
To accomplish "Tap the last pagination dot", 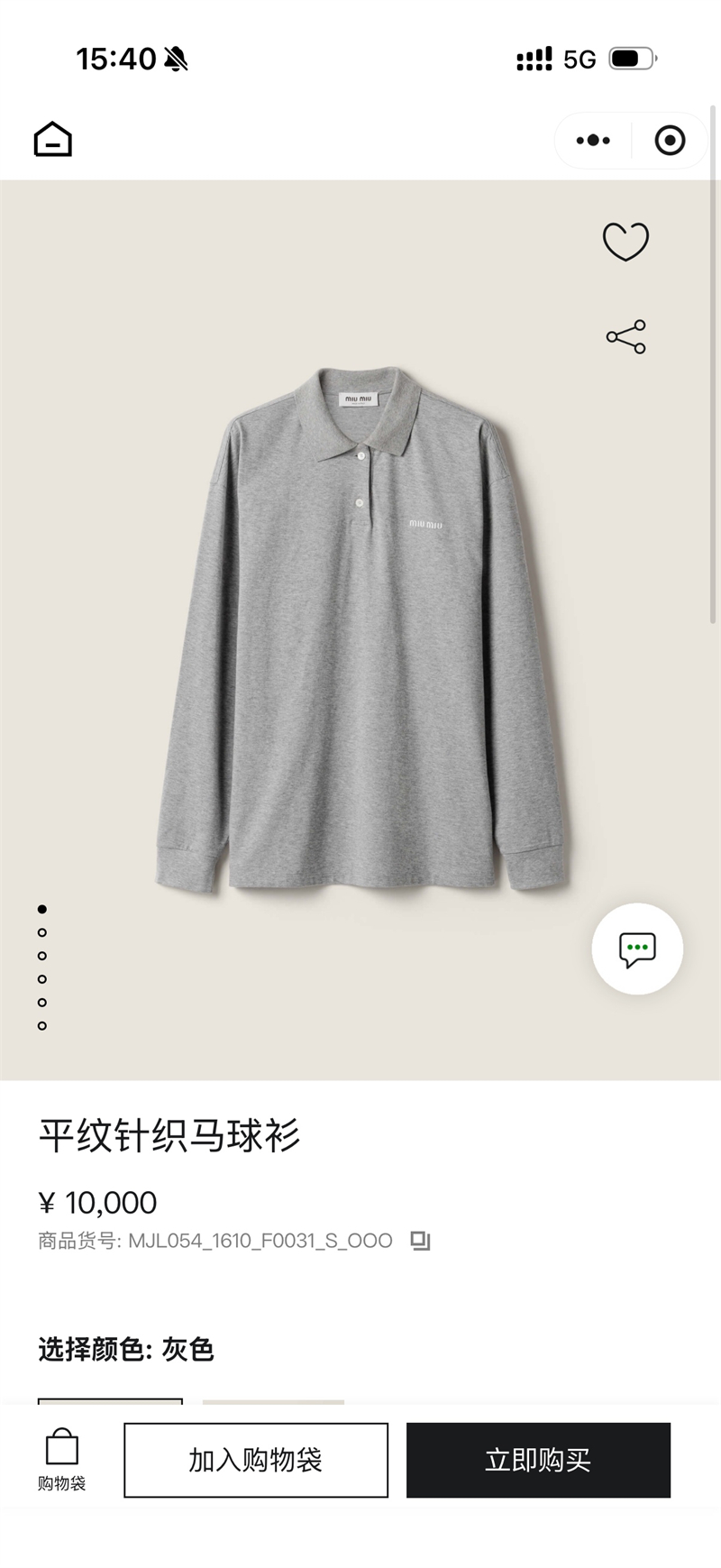I will (x=40, y=1025).
